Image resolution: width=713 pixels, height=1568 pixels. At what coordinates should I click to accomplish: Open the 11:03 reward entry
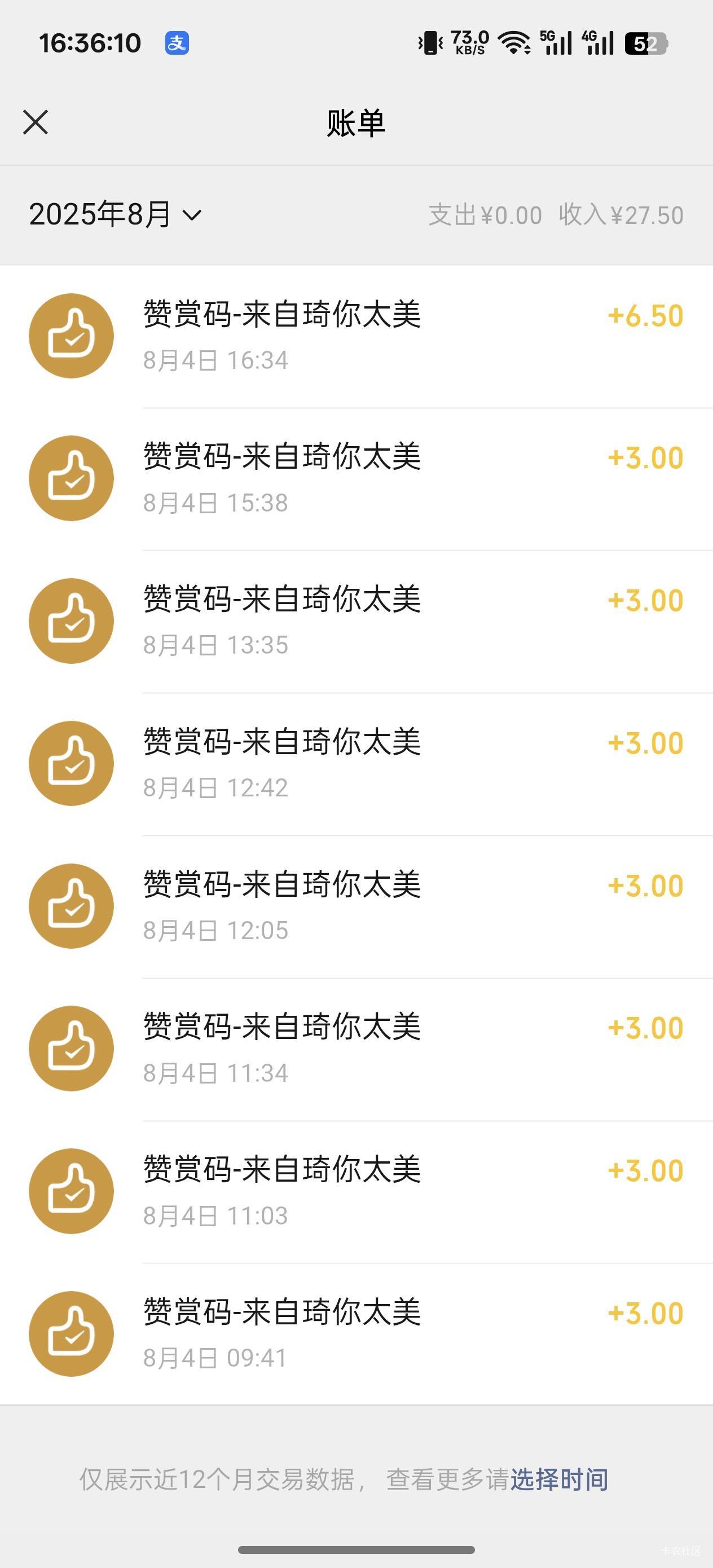click(x=356, y=1191)
